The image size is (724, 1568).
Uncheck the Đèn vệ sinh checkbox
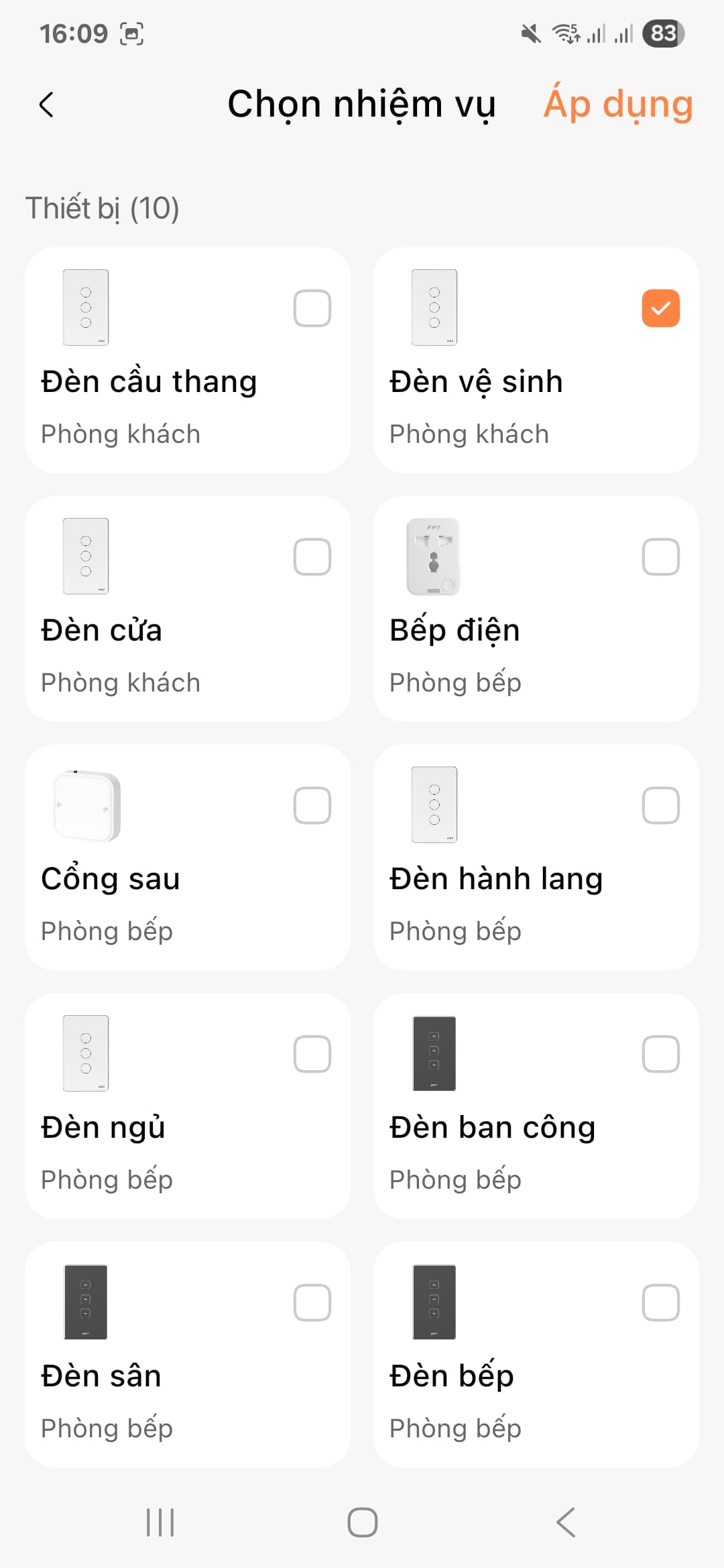[660, 308]
